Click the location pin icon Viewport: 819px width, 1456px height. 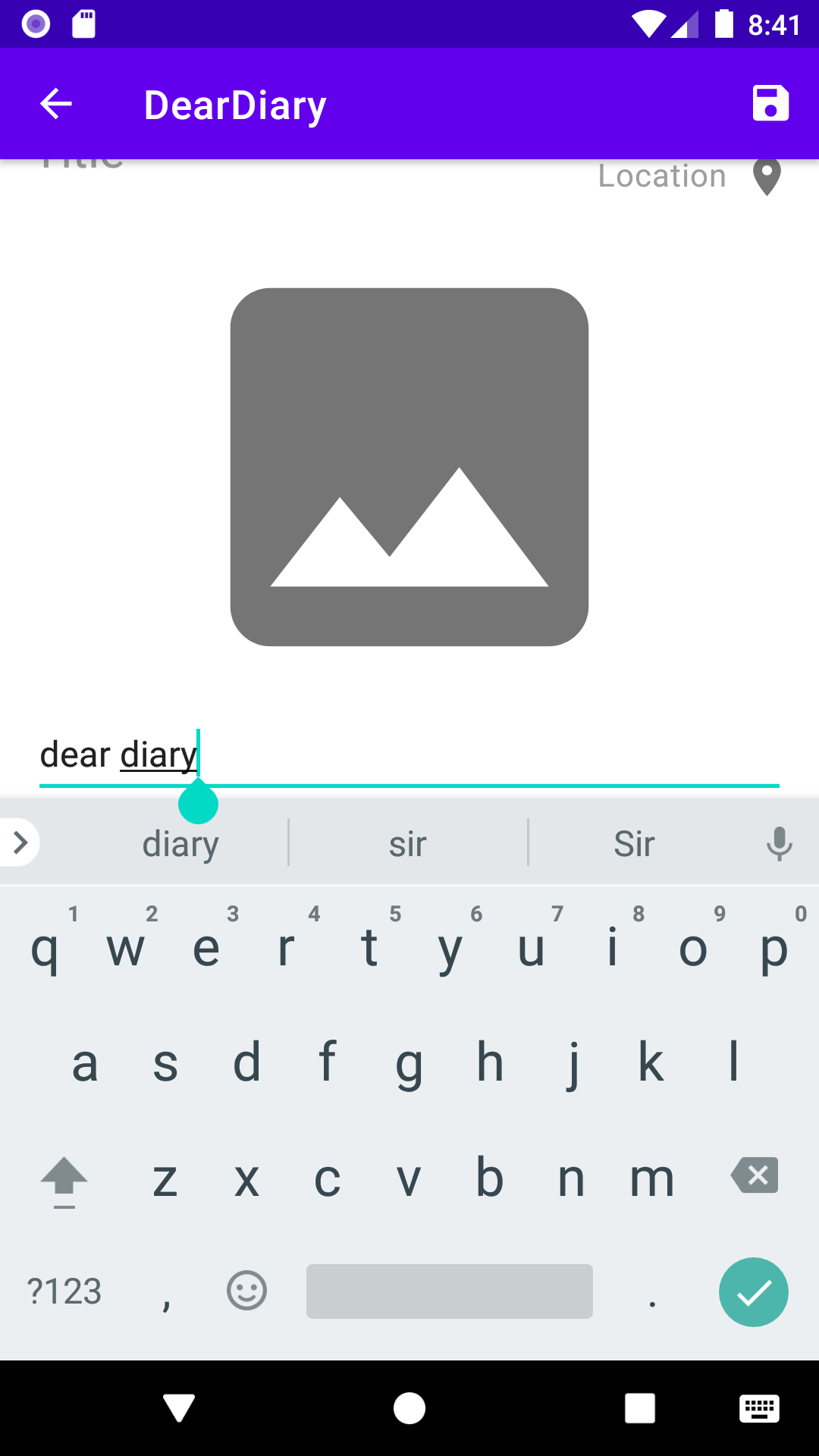point(767,178)
